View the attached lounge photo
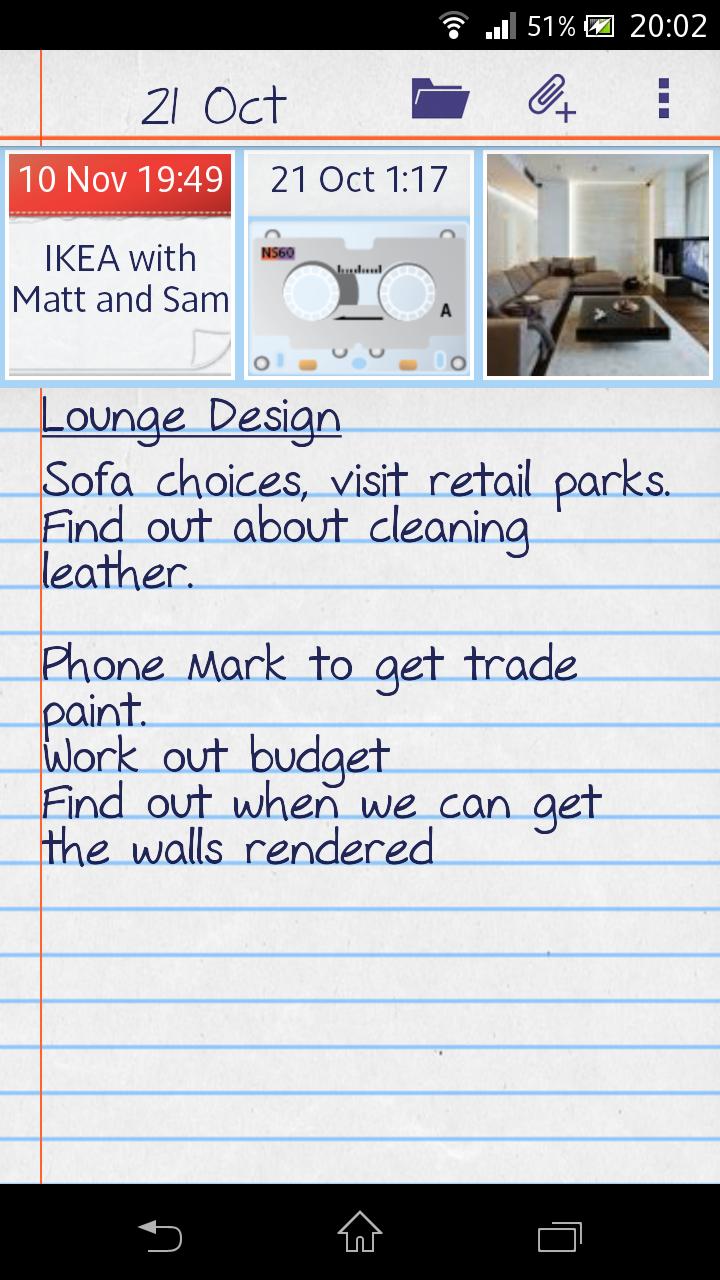 [598, 266]
